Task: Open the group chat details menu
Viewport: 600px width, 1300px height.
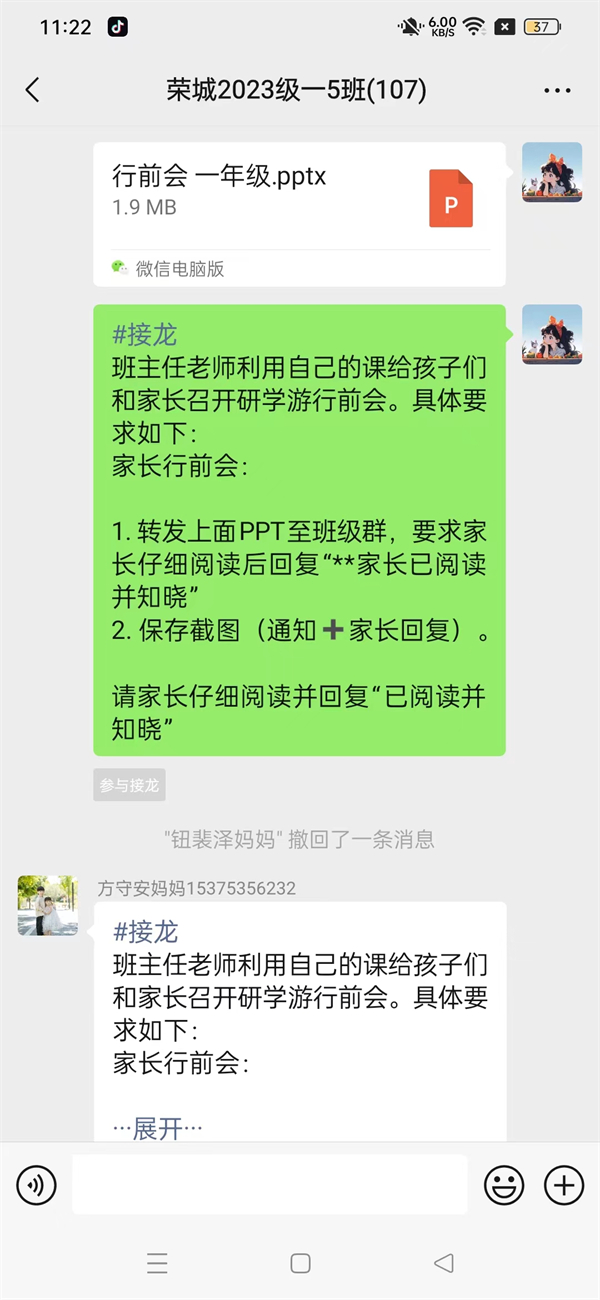Action: coord(557,91)
